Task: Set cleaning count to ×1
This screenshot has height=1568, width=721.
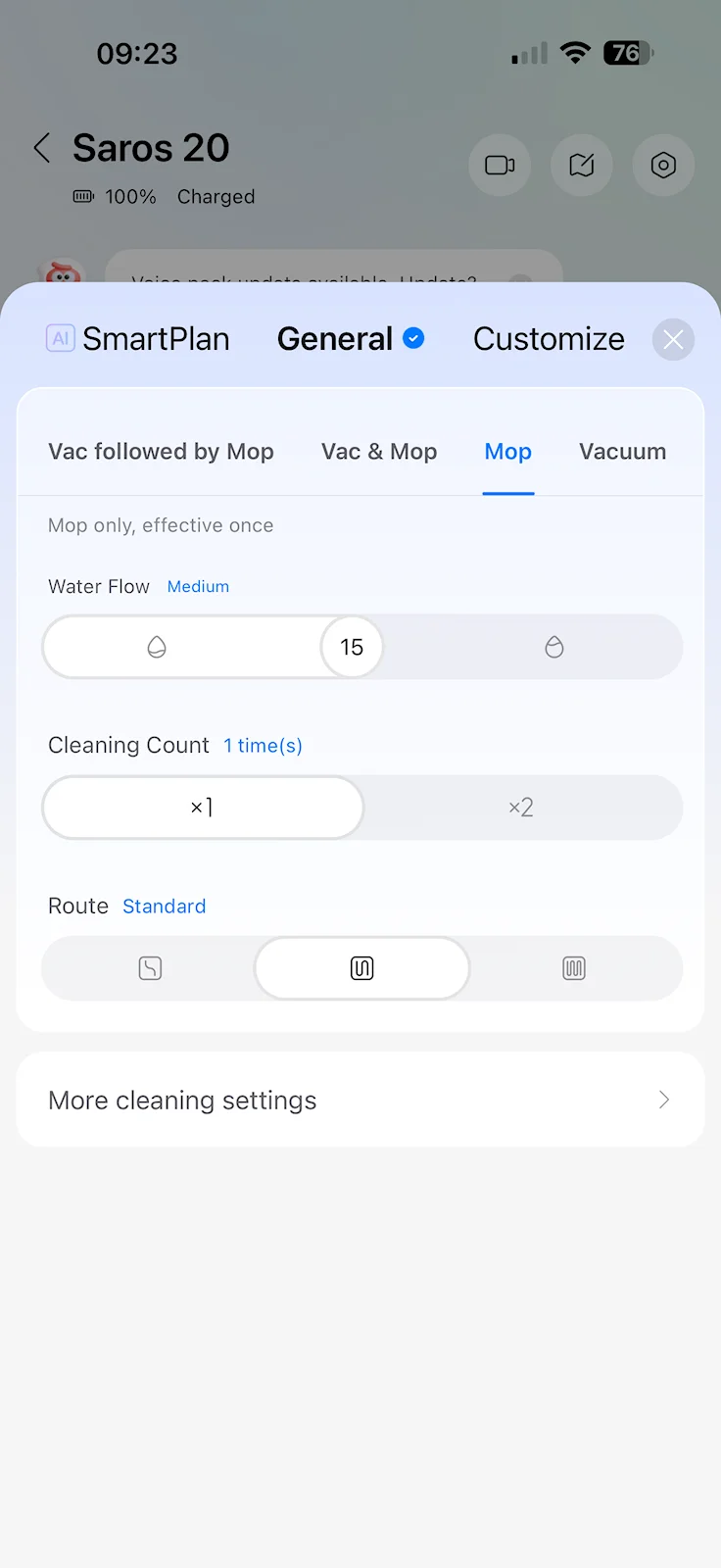Action: point(203,808)
